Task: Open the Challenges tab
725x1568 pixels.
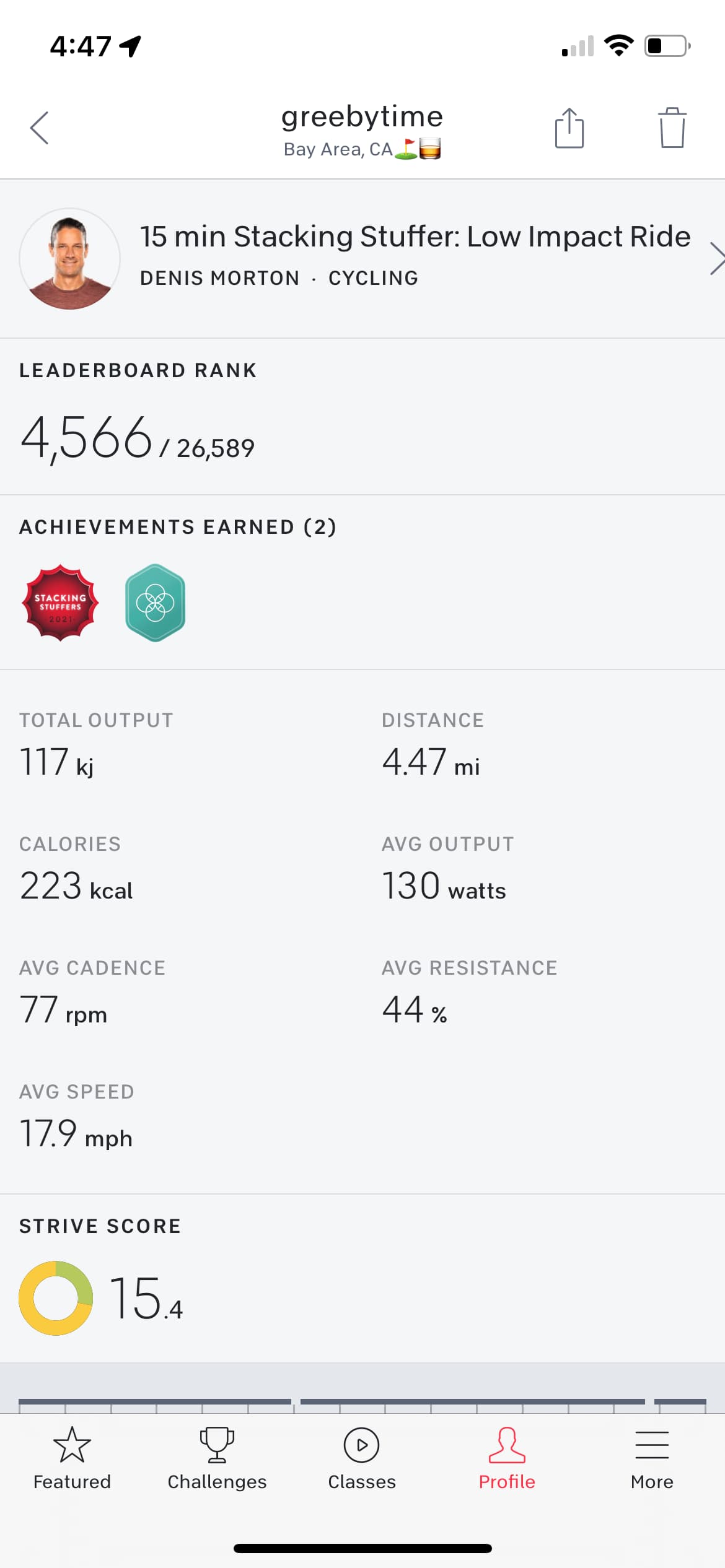Action: click(217, 1459)
